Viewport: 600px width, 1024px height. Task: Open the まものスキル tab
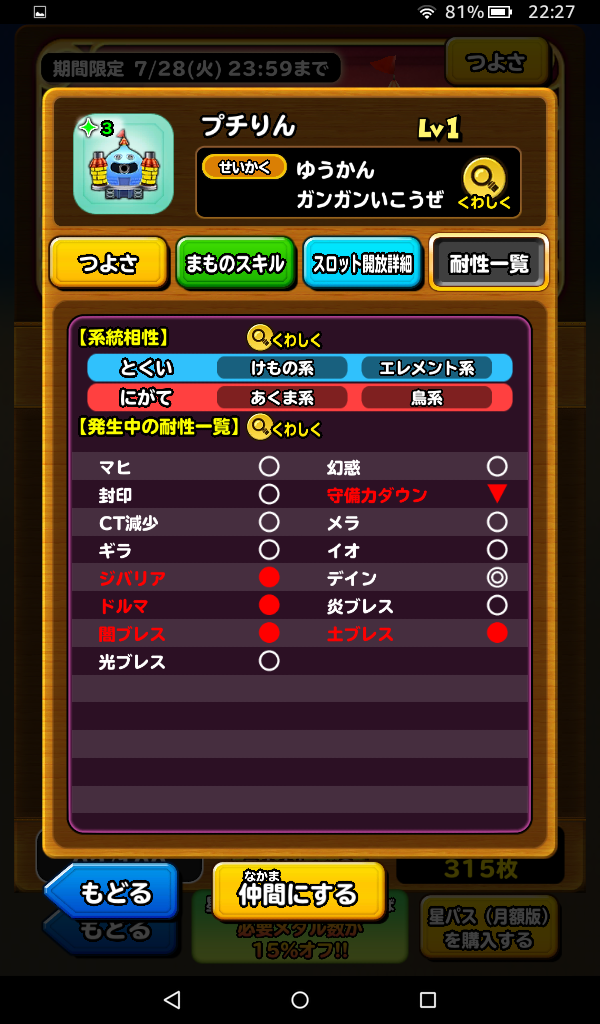click(x=235, y=264)
